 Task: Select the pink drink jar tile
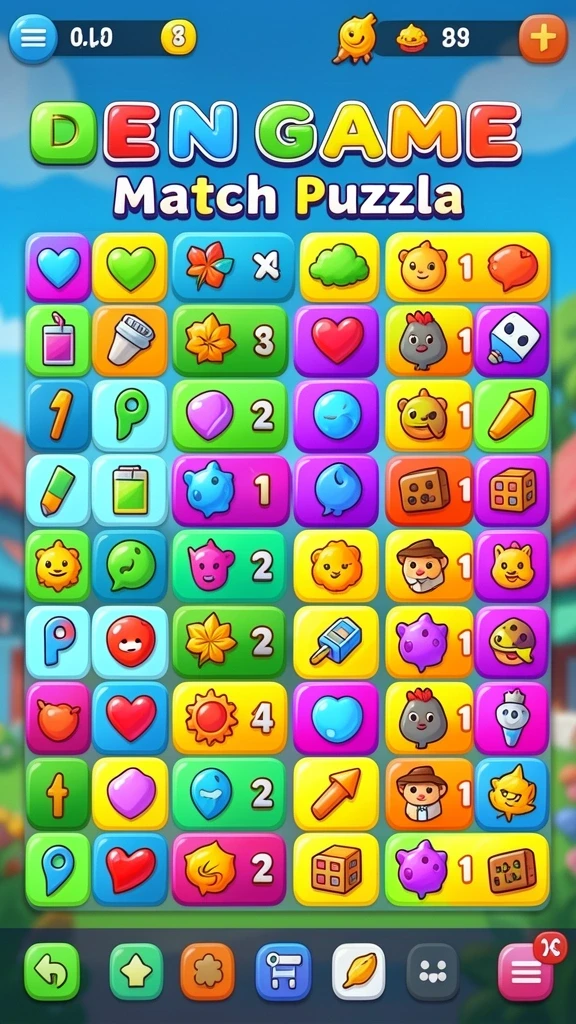[x=57, y=340]
